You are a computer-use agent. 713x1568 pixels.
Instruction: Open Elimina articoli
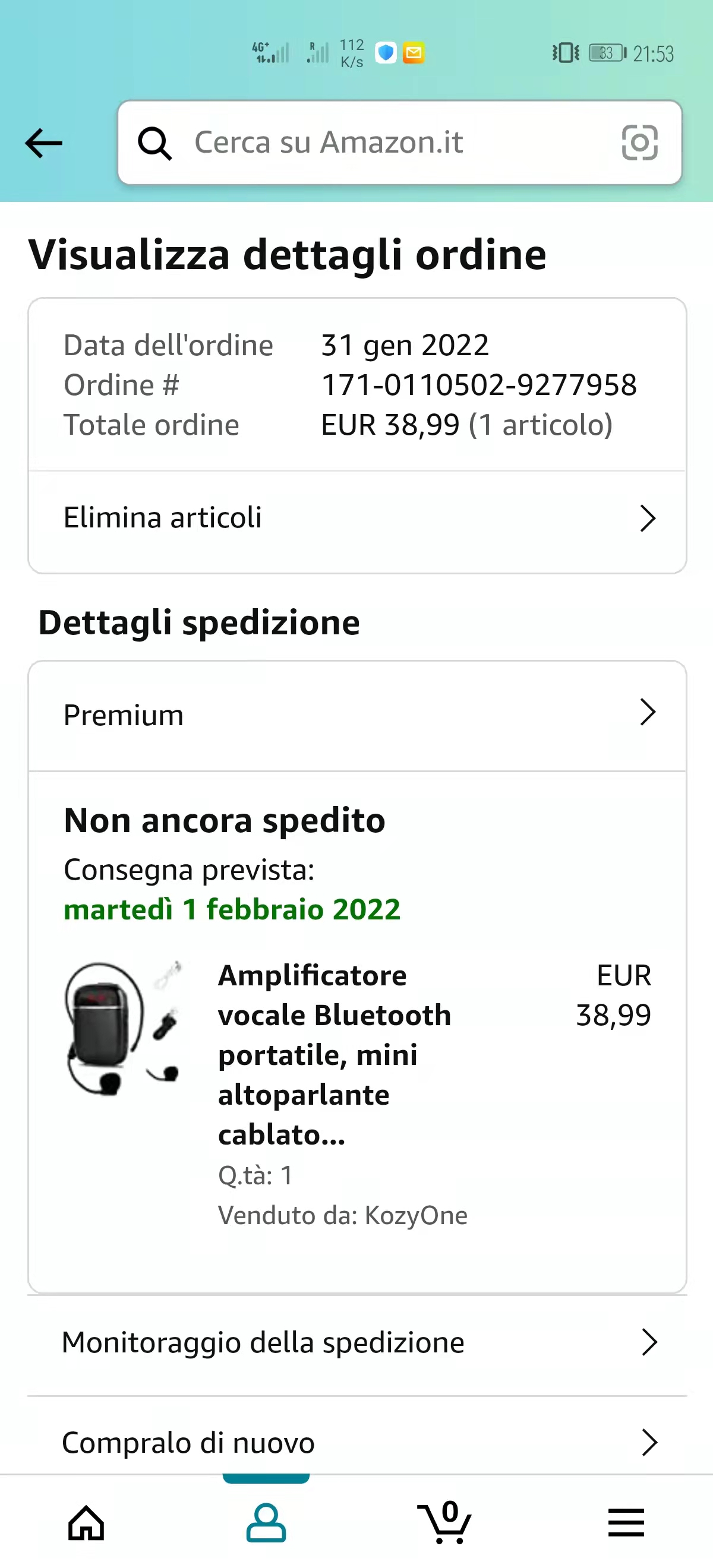click(357, 519)
